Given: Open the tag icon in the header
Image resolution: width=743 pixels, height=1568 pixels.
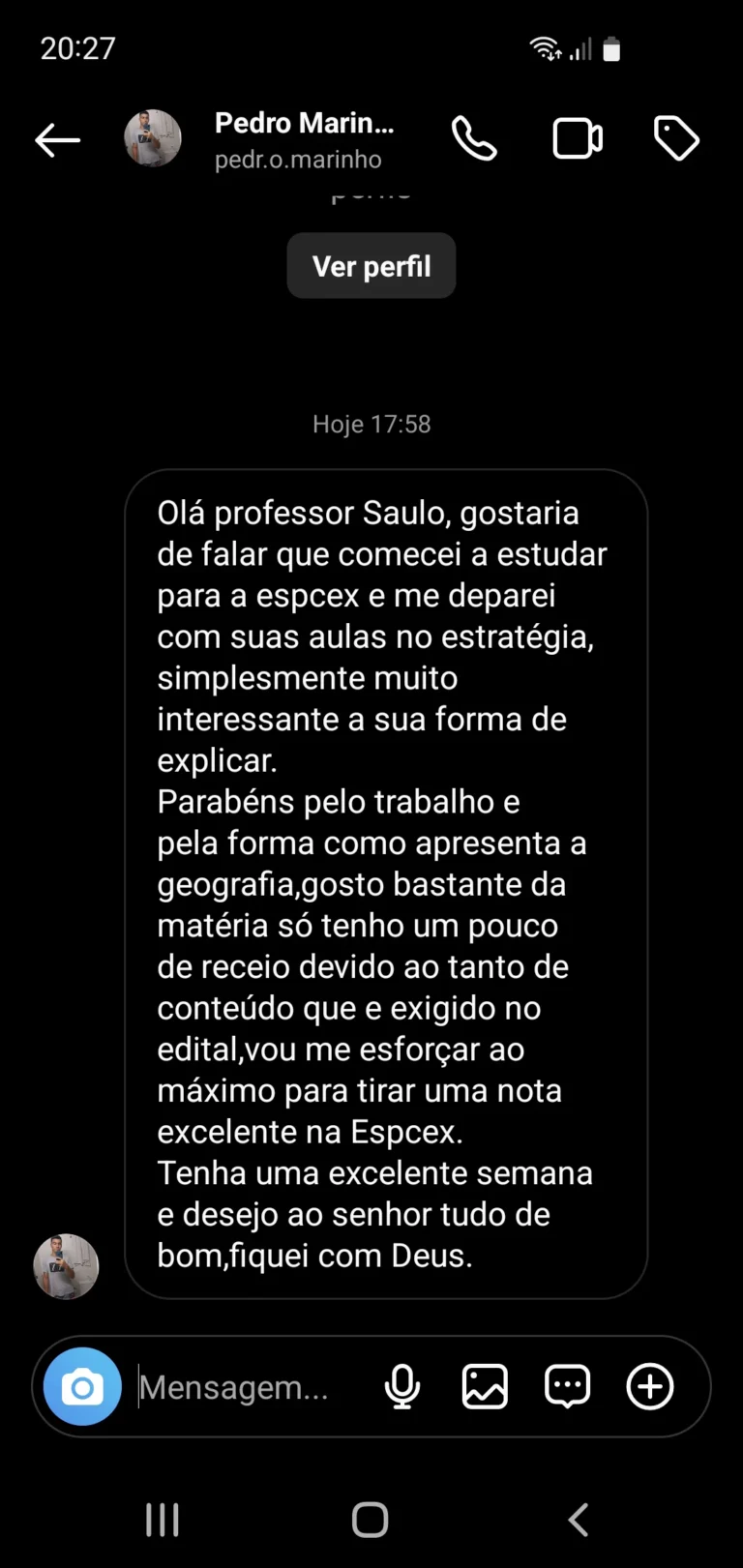Looking at the screenshot, I should [x=676, y=137].
